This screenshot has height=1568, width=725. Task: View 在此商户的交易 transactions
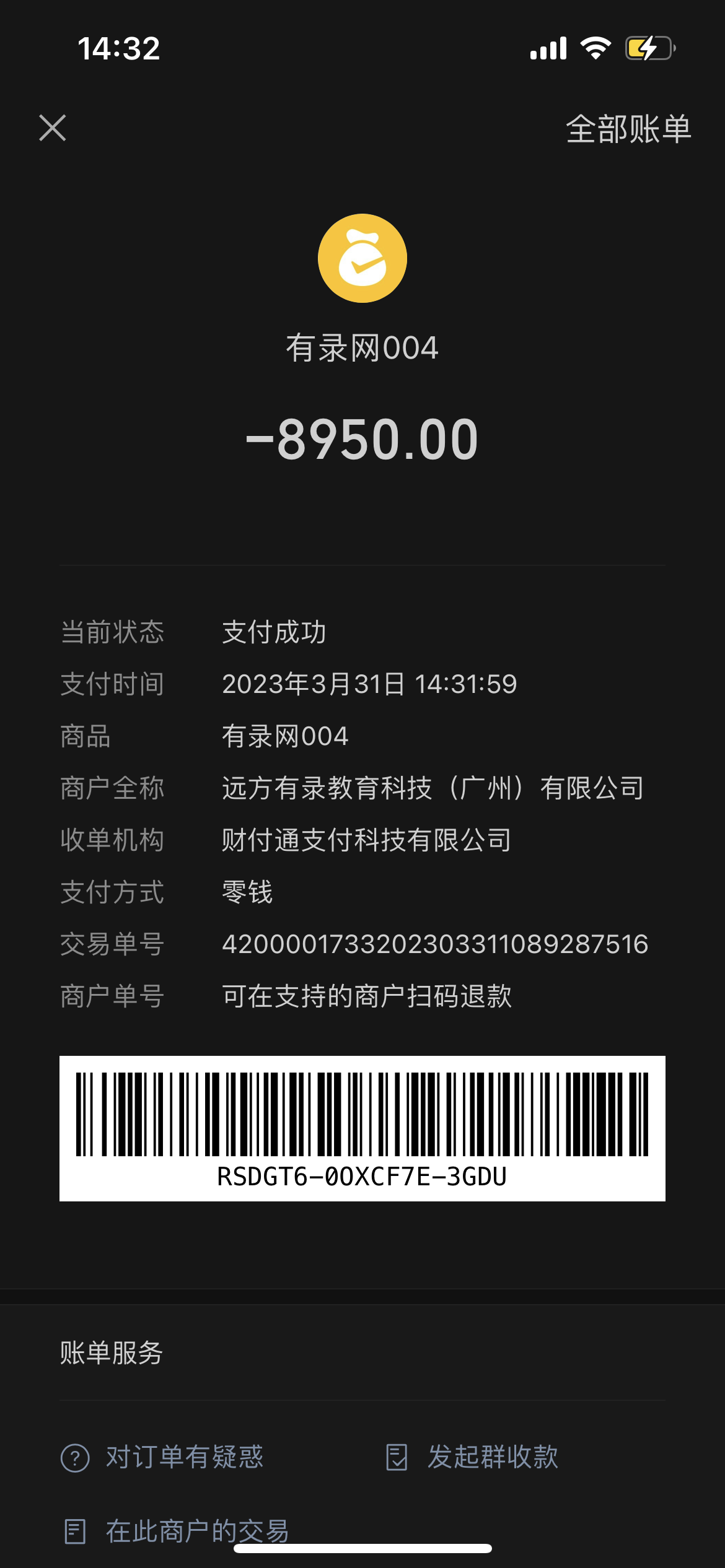pos(177,1531)
